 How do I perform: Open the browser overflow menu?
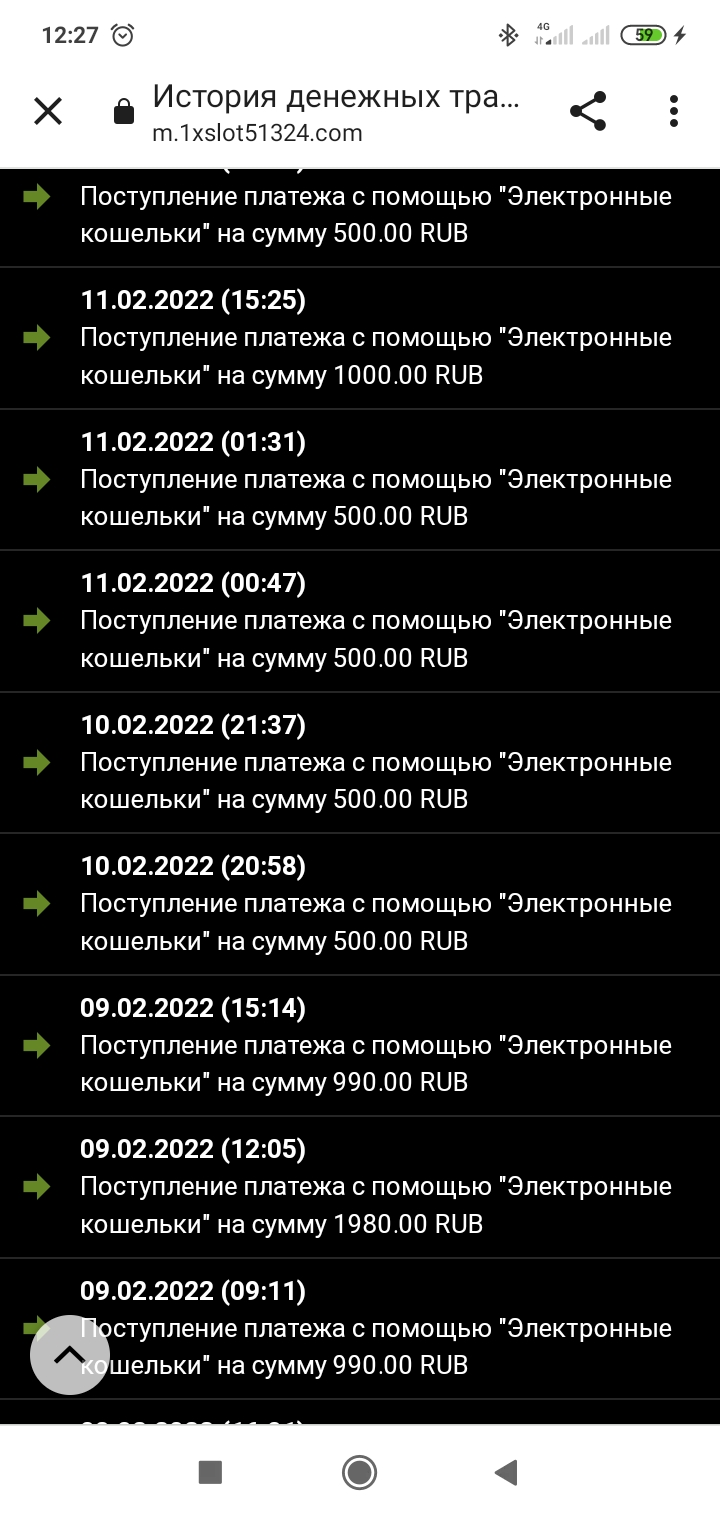point(674,112)
